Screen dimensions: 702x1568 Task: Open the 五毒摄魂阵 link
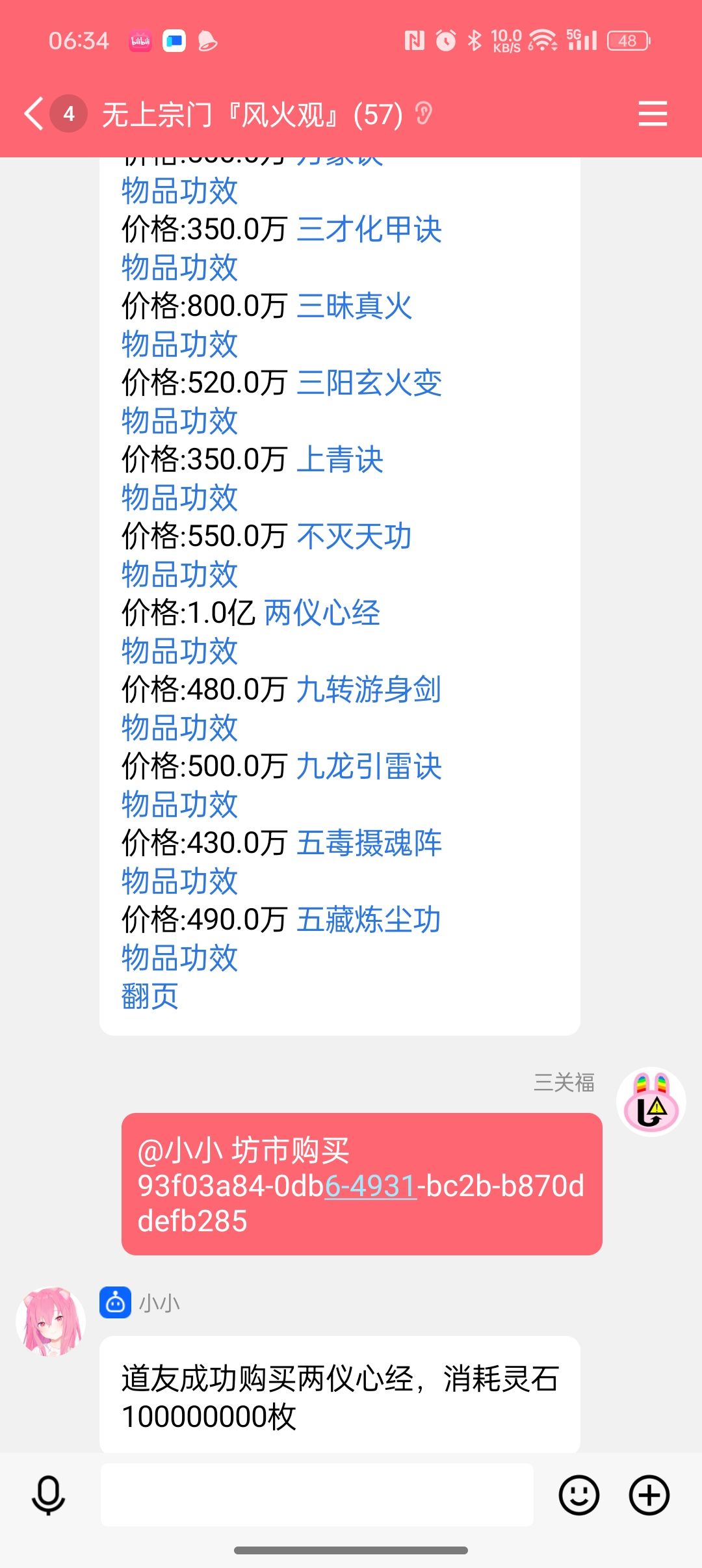369,843
